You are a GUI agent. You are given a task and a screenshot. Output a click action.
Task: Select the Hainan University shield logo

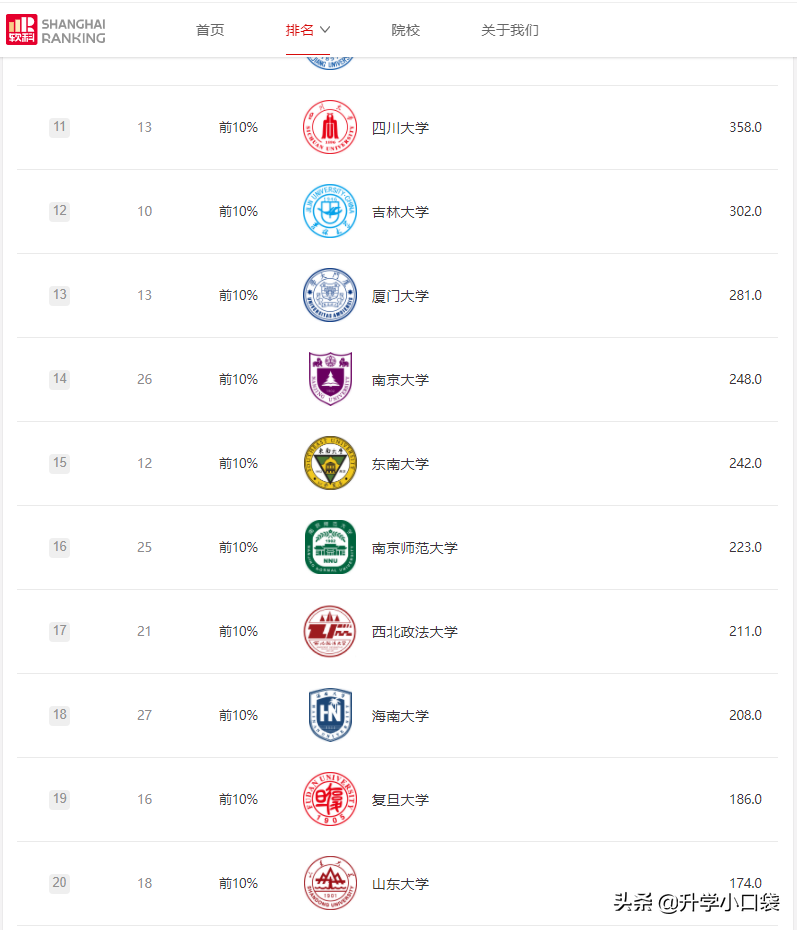[x=329, y=715]
